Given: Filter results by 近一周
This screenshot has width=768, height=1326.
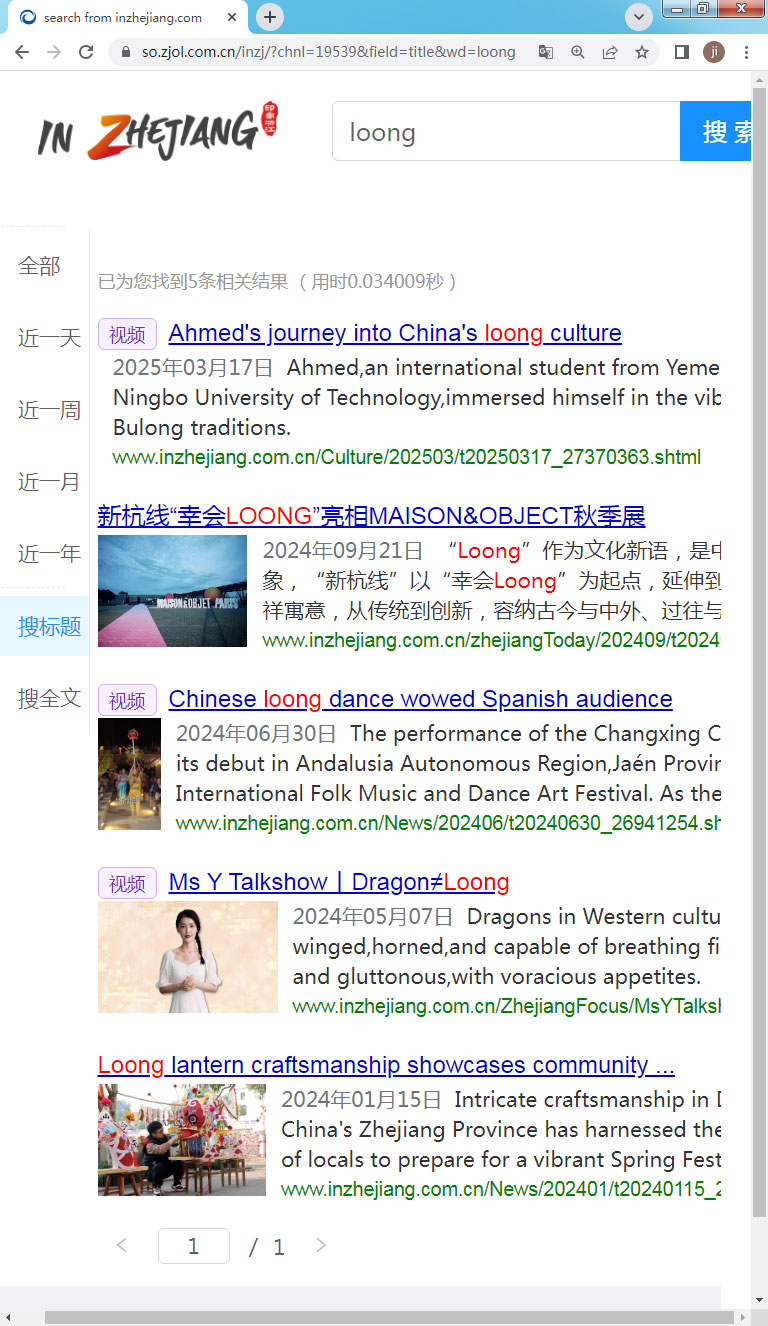Looking at the screenshot, I should tap(48, 410).
